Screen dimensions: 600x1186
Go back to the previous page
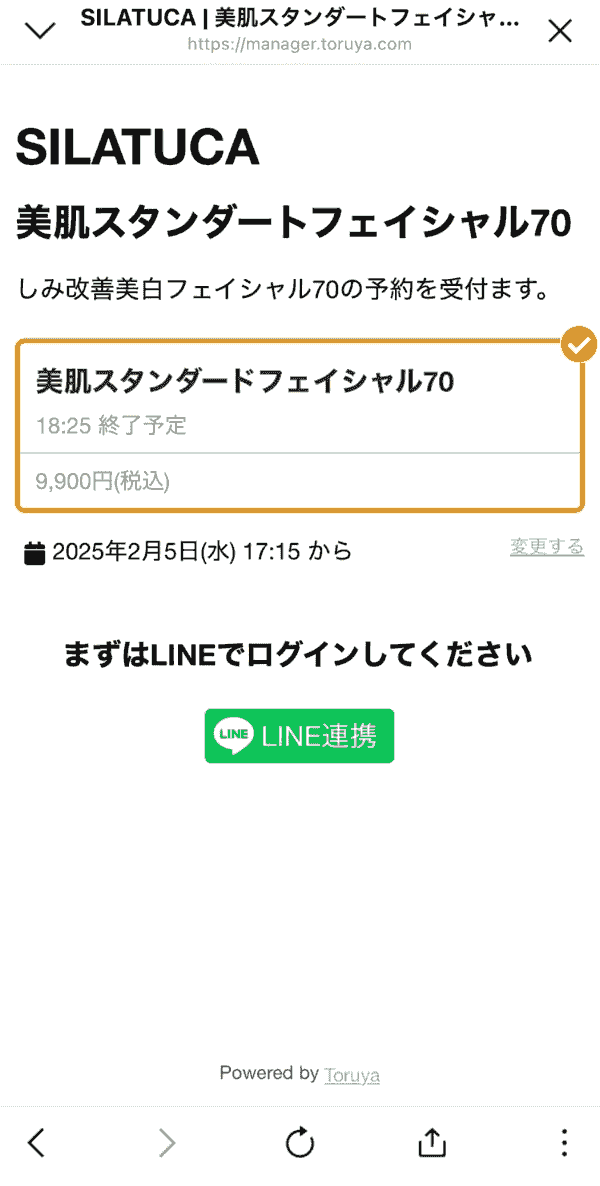[x=36, y=1142]
